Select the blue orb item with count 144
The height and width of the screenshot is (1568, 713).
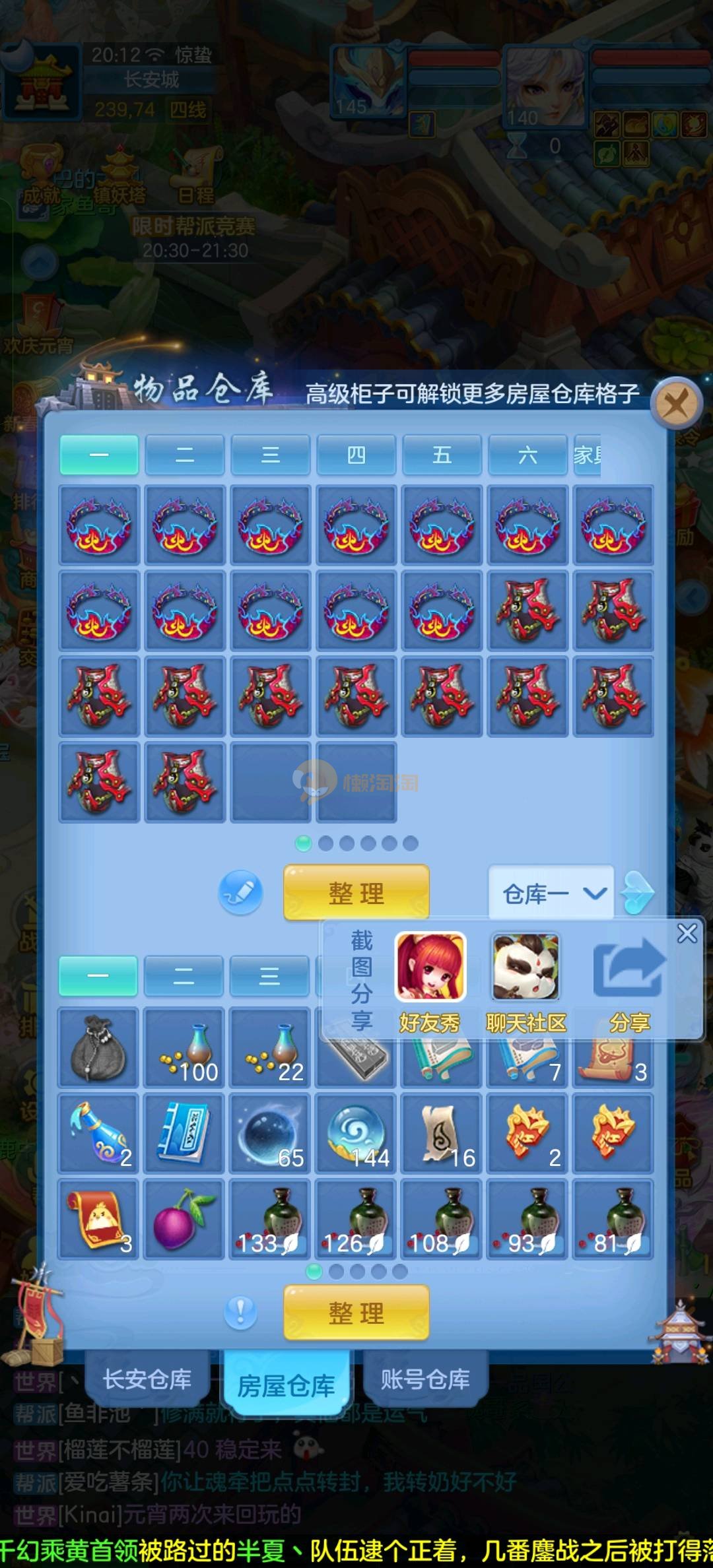pyautogui.click(x=356, y=1133)
